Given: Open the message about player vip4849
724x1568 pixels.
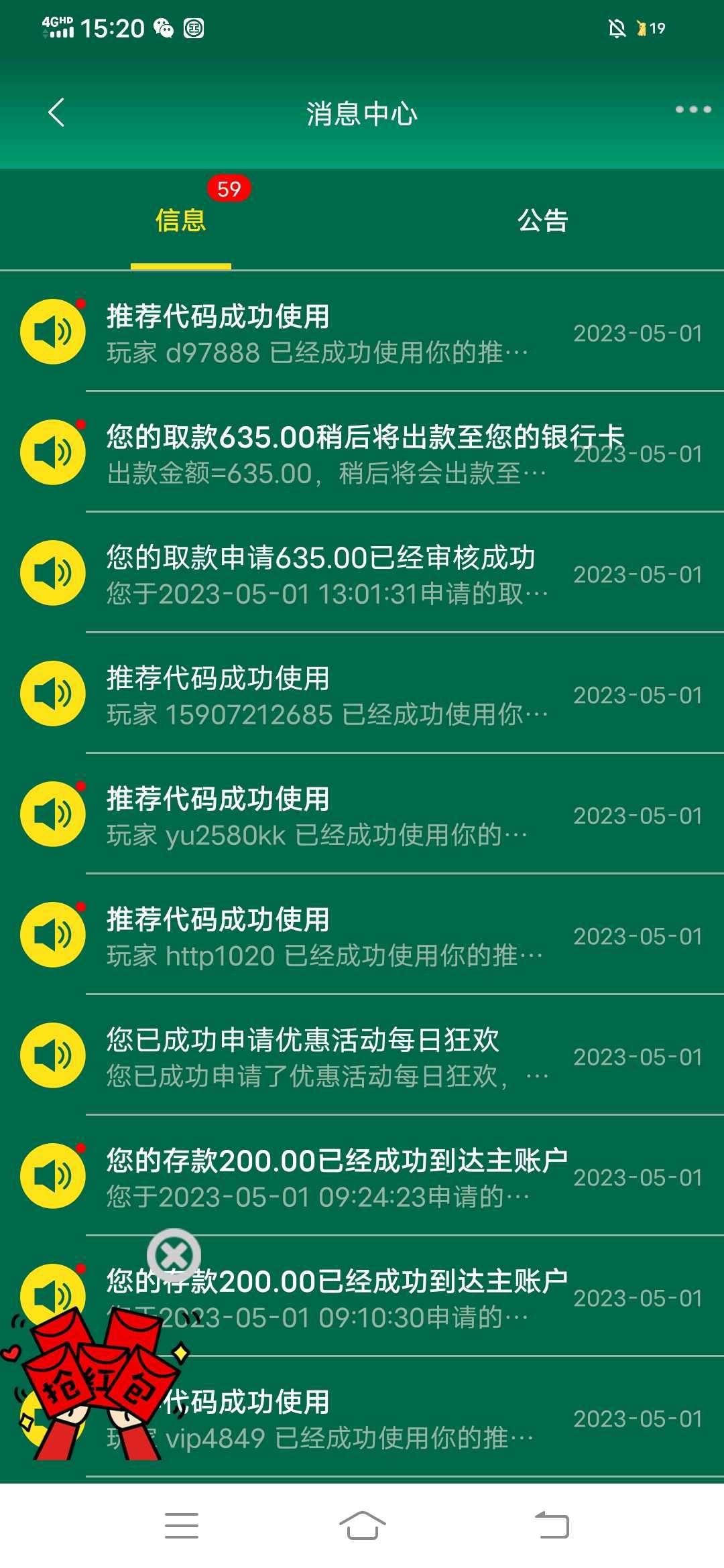Looking at the screenshot, I should pyautogui.click(x=402, y=1419).
